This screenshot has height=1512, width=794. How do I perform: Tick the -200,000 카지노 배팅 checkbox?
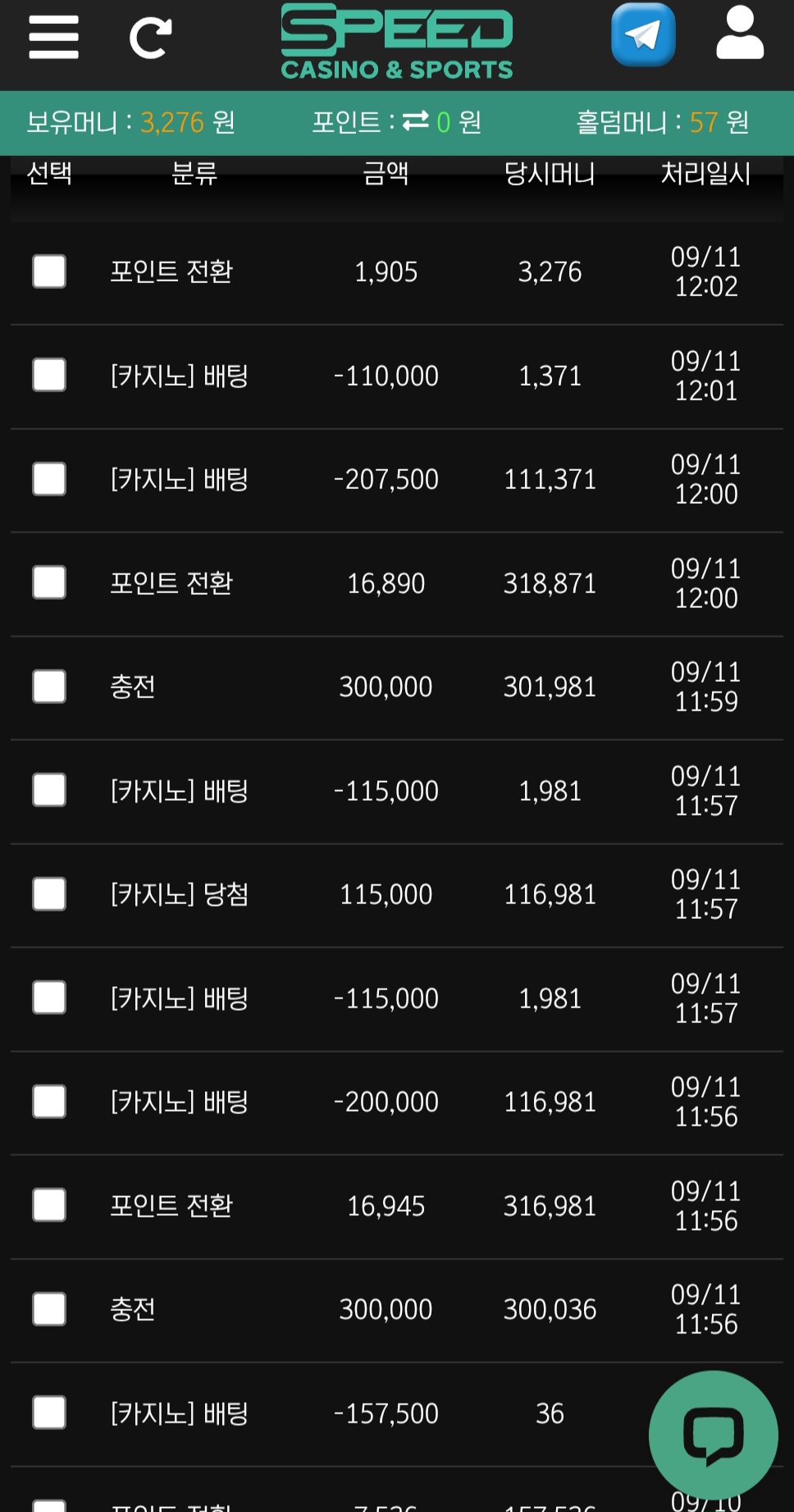pyautogui.click(x=49, y=1102)
